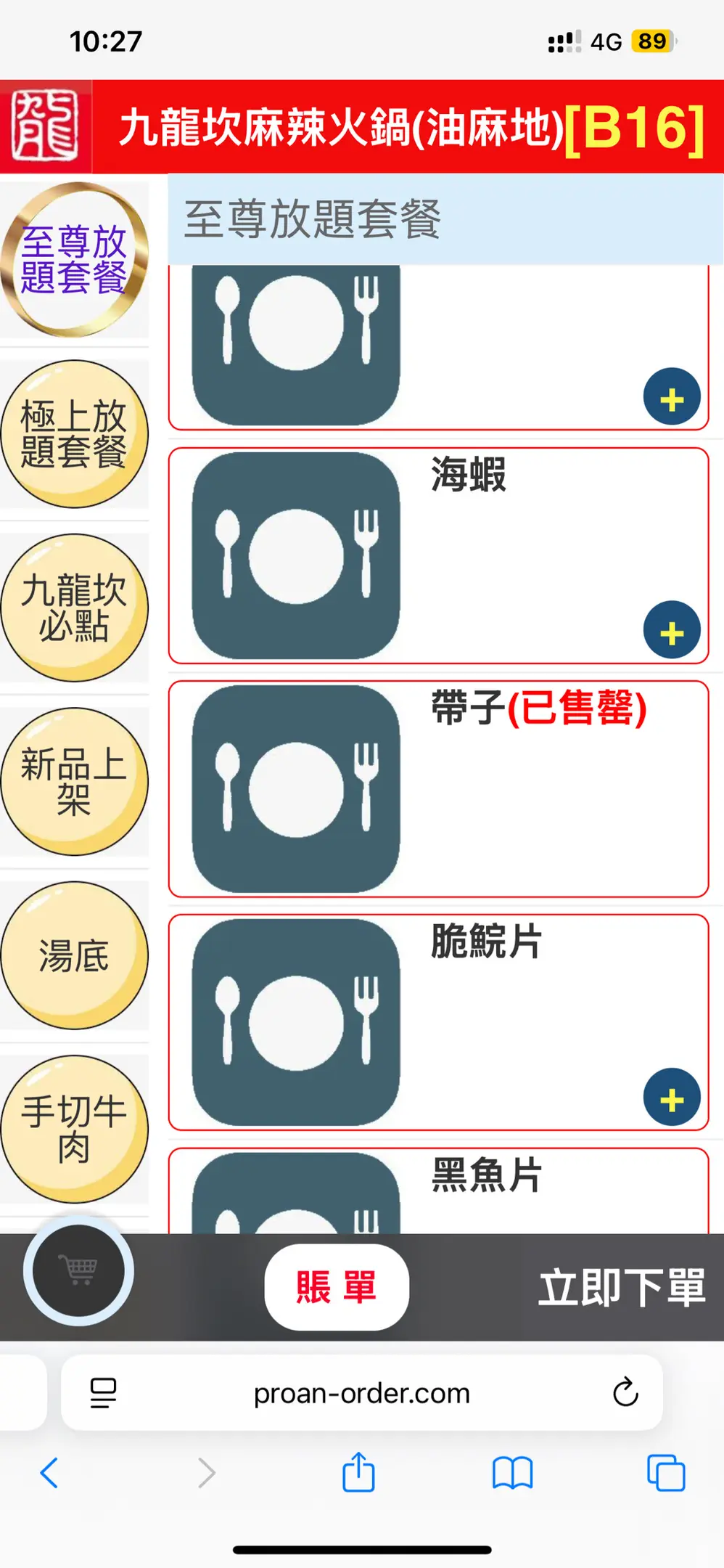Go back in Safari

(x=49, y=1474)
